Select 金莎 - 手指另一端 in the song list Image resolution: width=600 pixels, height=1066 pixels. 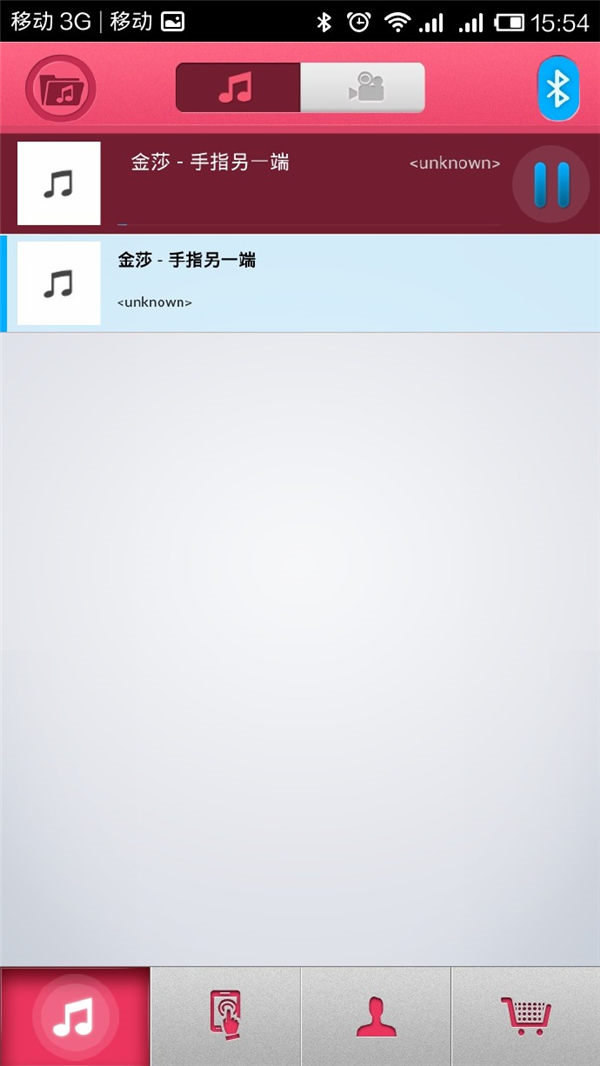pyautogui.click(x=300, y=282)
